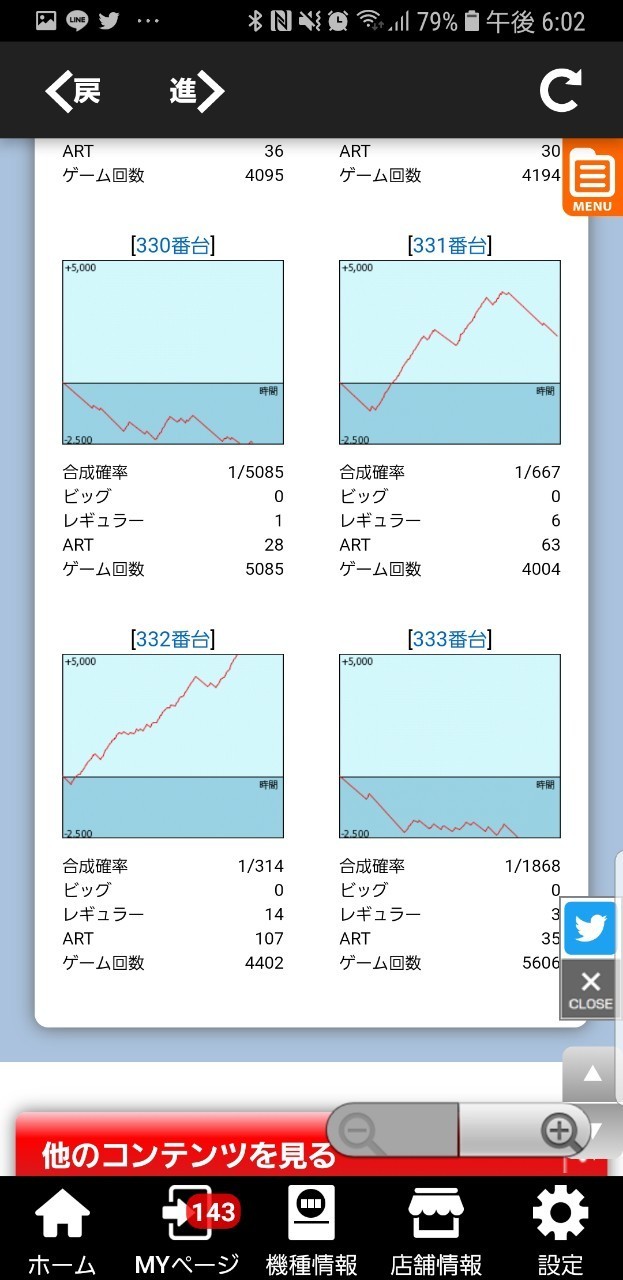
Task: Open the 他のコンテンツを見る banner
Action: point(190,1155)
